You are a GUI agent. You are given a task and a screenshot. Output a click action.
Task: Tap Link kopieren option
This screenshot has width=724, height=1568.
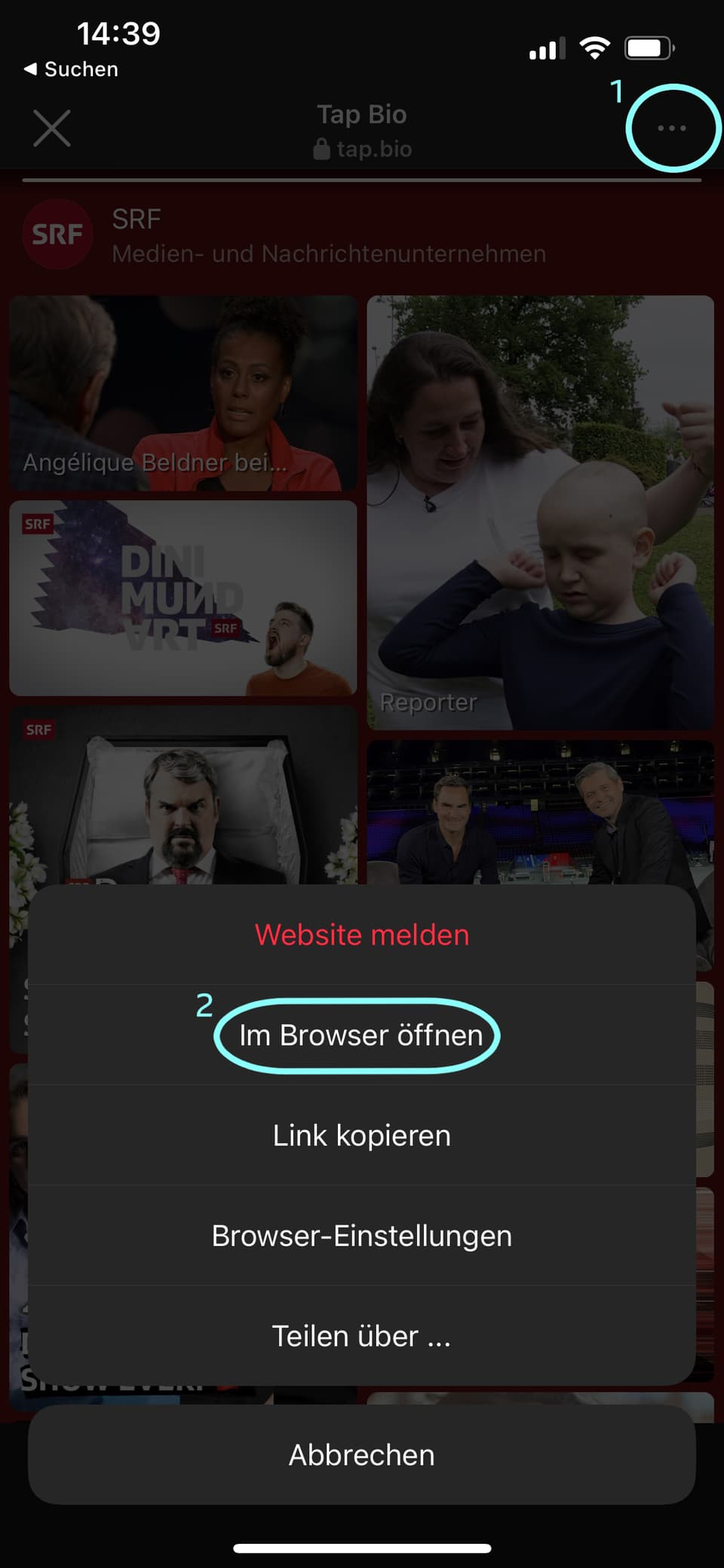click(x=362, y=1136)
